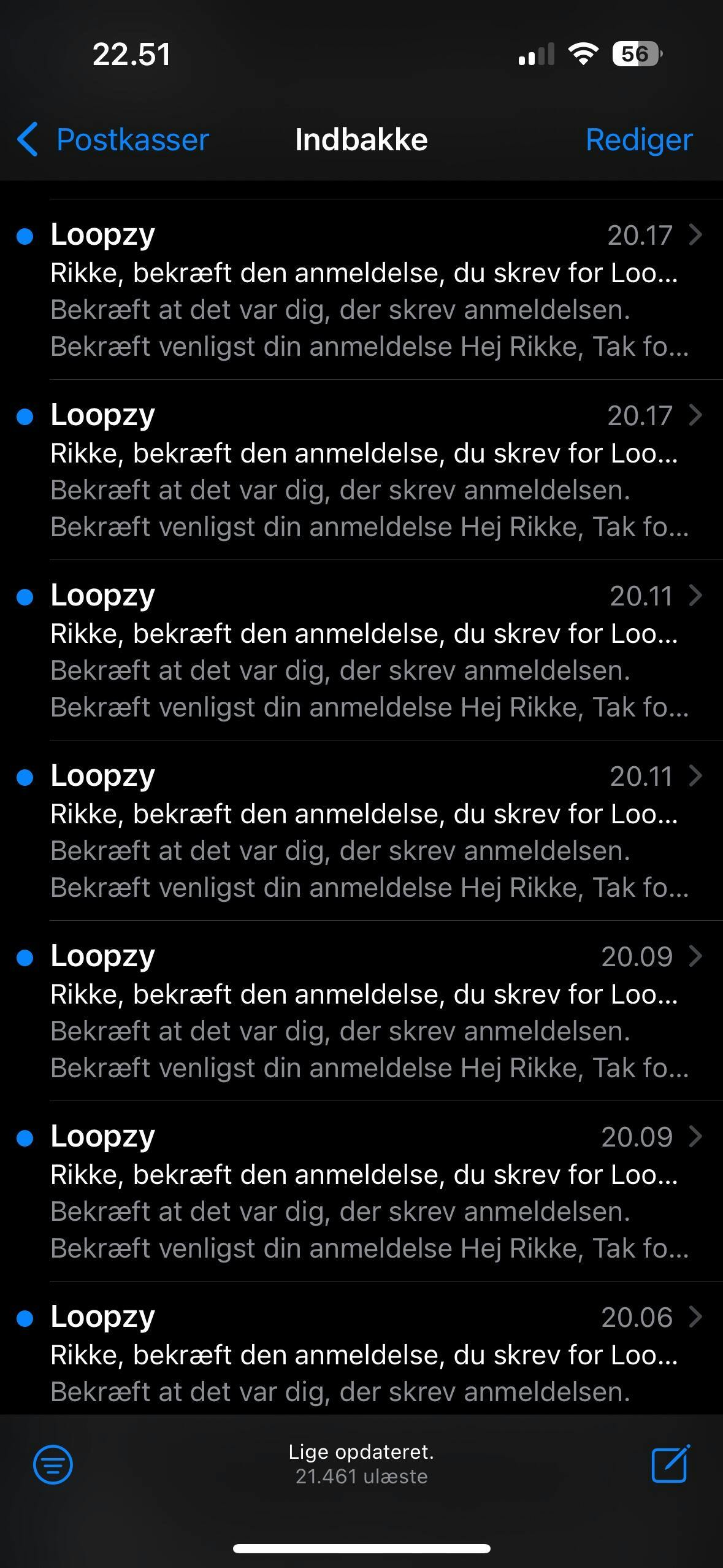723x1568 pixels.
Task: Go back to Postkasser
Action: point(113,140)
